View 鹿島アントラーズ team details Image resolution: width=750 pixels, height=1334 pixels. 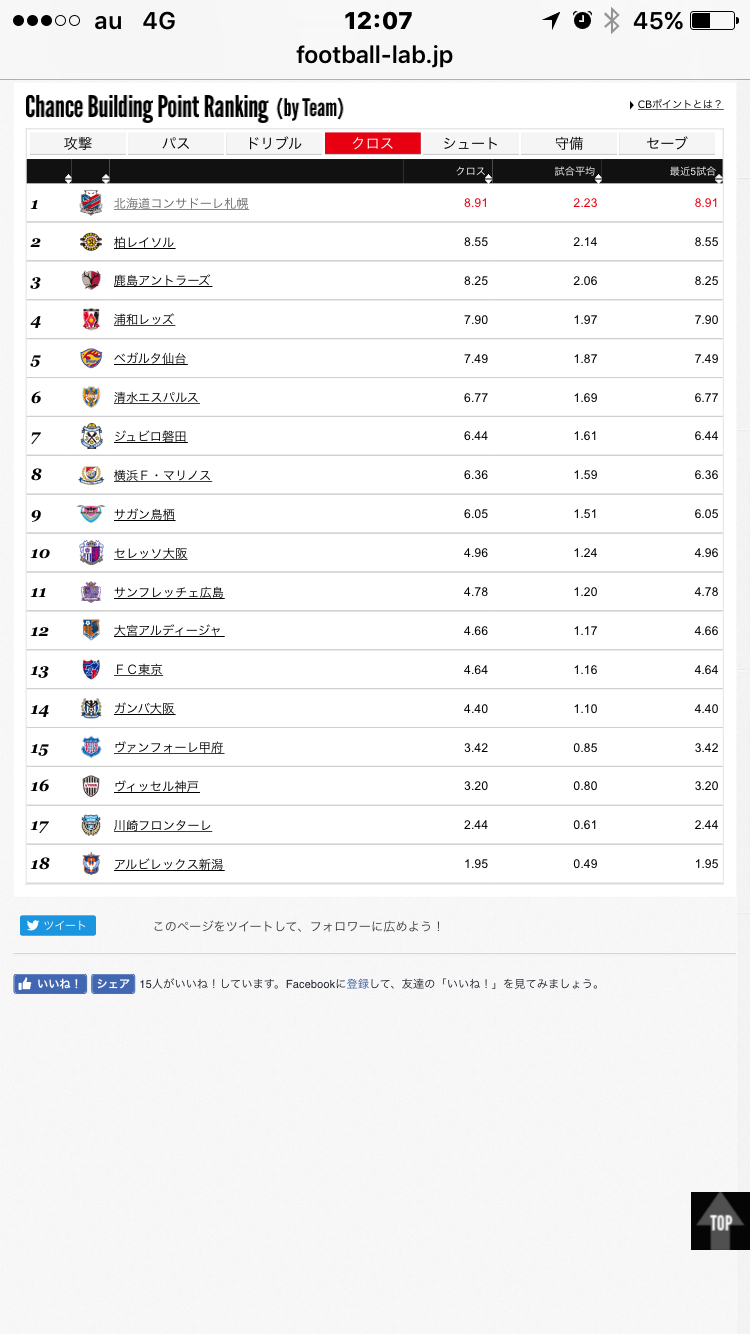[x=162, y=281]
